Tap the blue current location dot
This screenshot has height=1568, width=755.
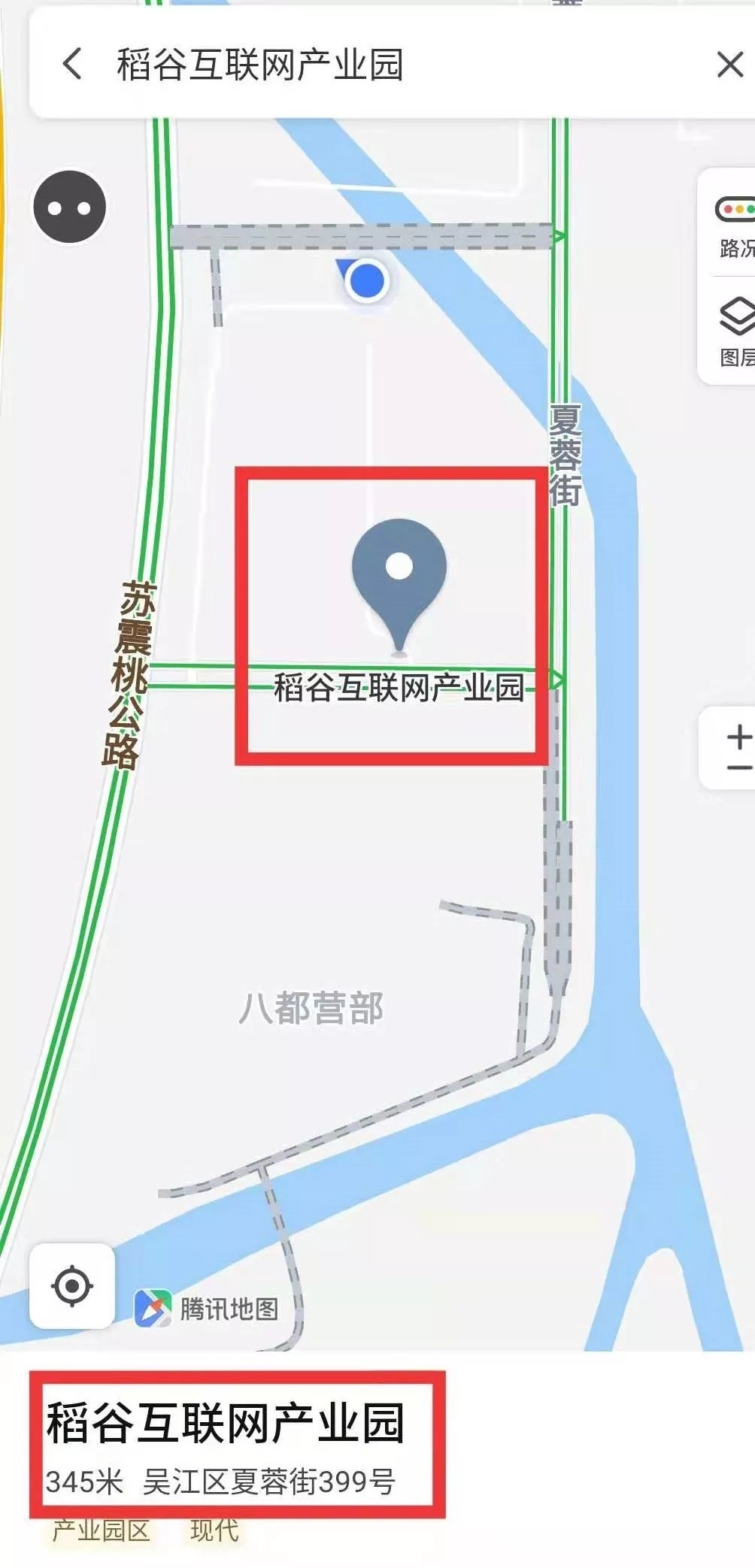(x=366, y=280)
